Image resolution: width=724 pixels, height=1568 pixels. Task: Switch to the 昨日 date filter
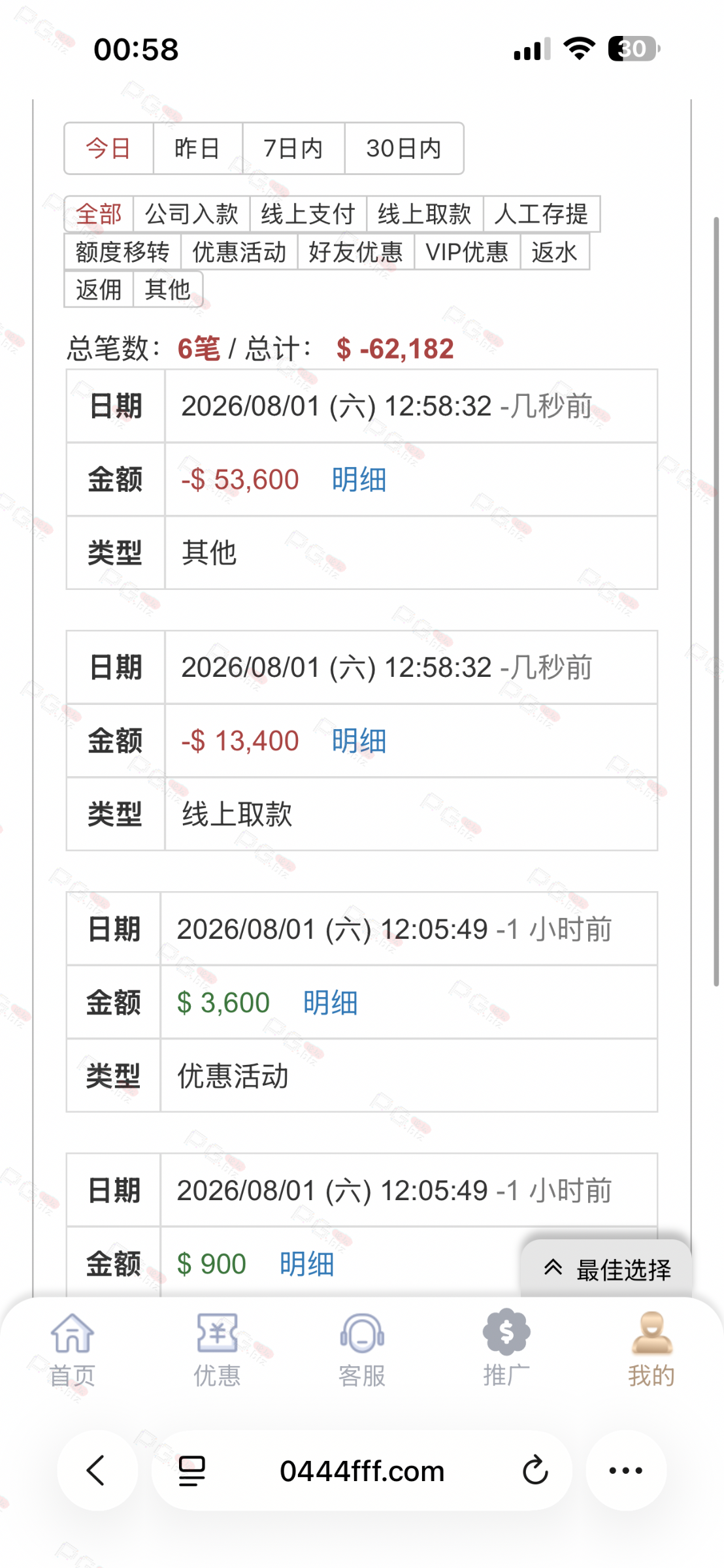coord(197,148)
